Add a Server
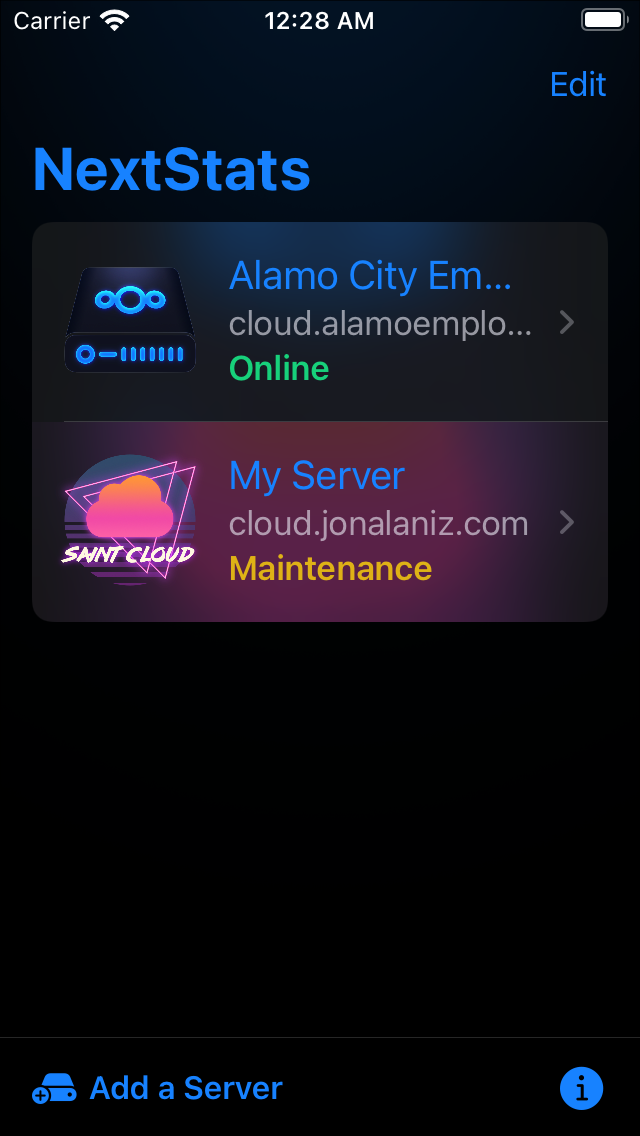The image size is (640, 1136). [x=158, y=1088]
